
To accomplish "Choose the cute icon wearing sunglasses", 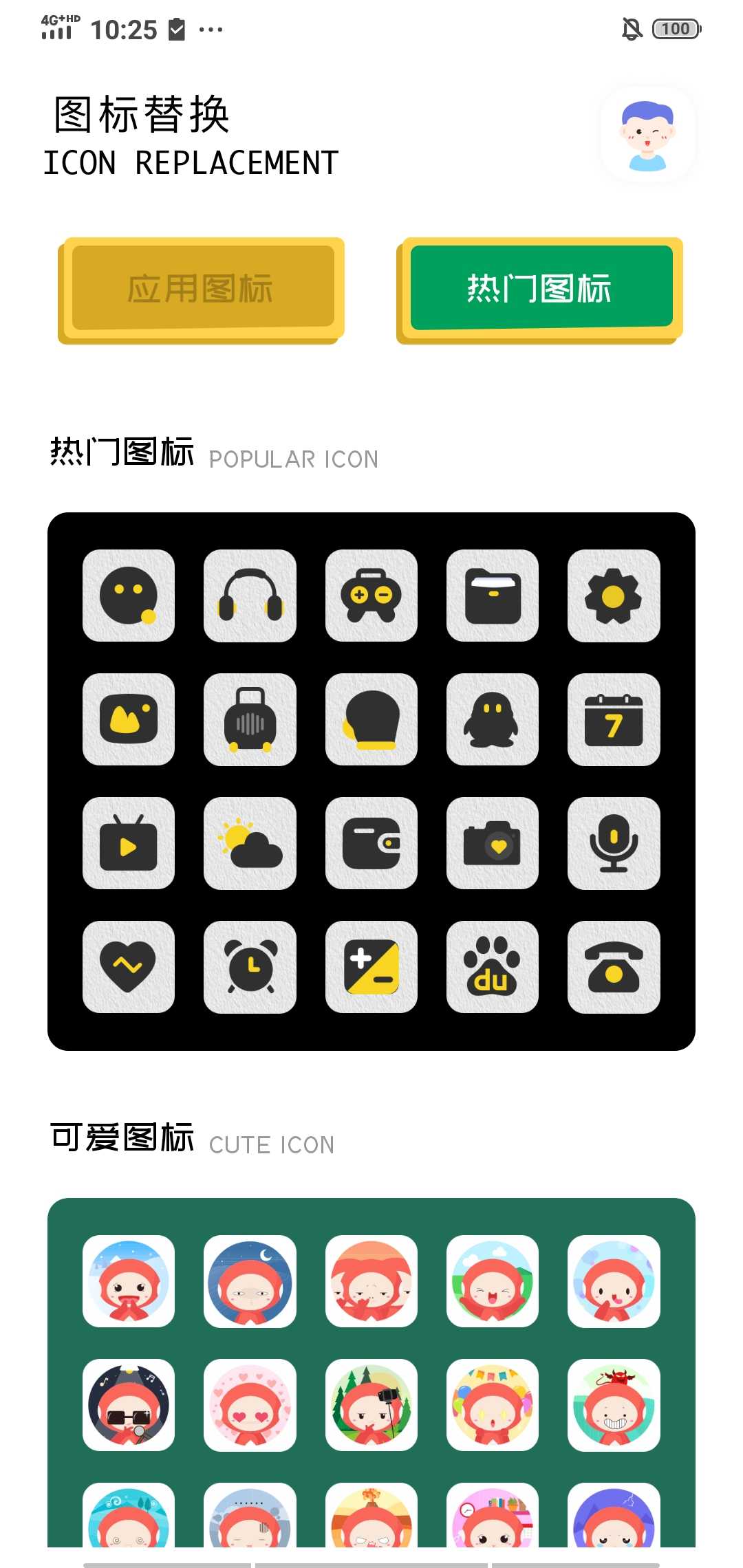I will 129,1405.
